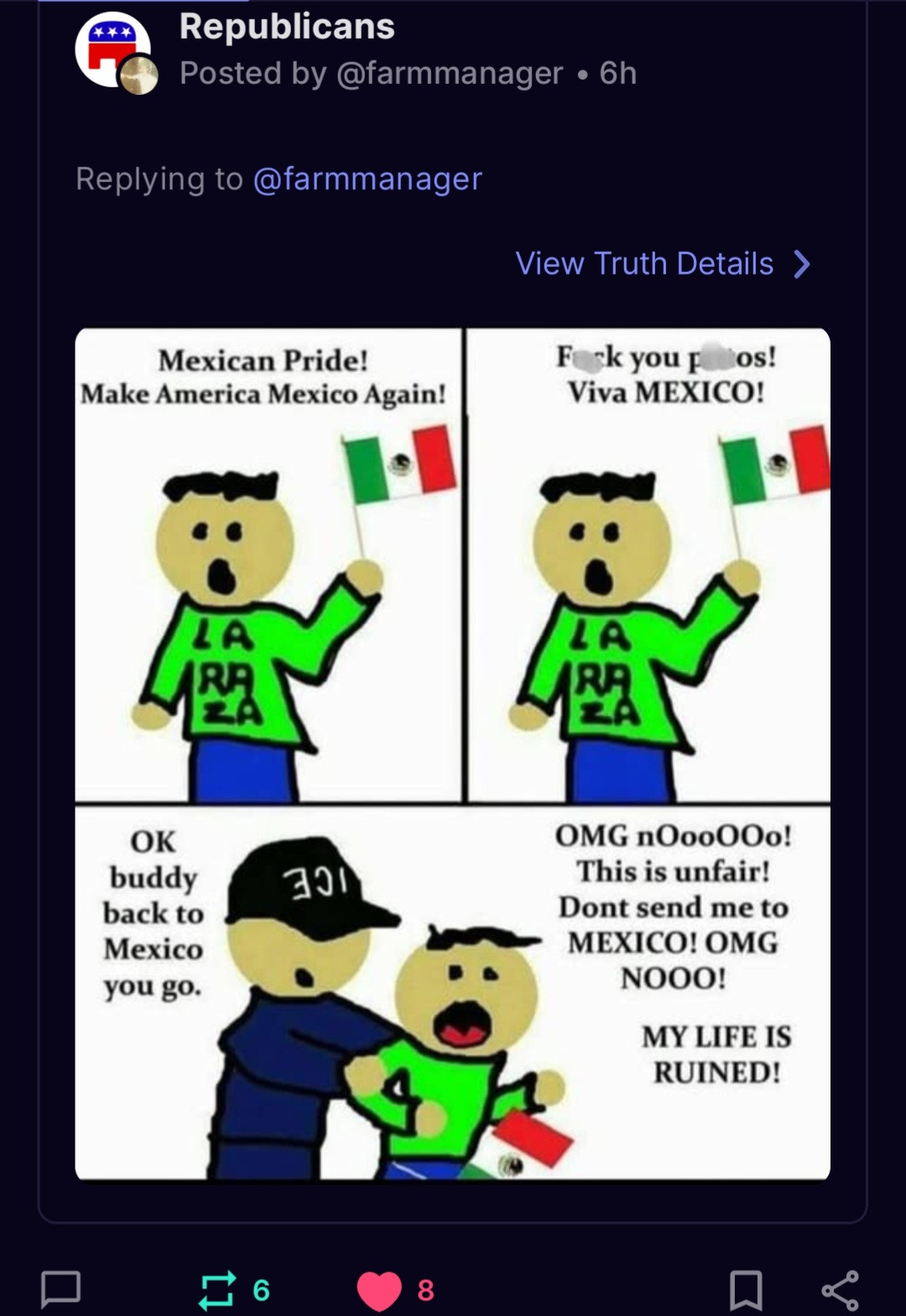
Task: Reply to this post
Action: coord(61,1288)
